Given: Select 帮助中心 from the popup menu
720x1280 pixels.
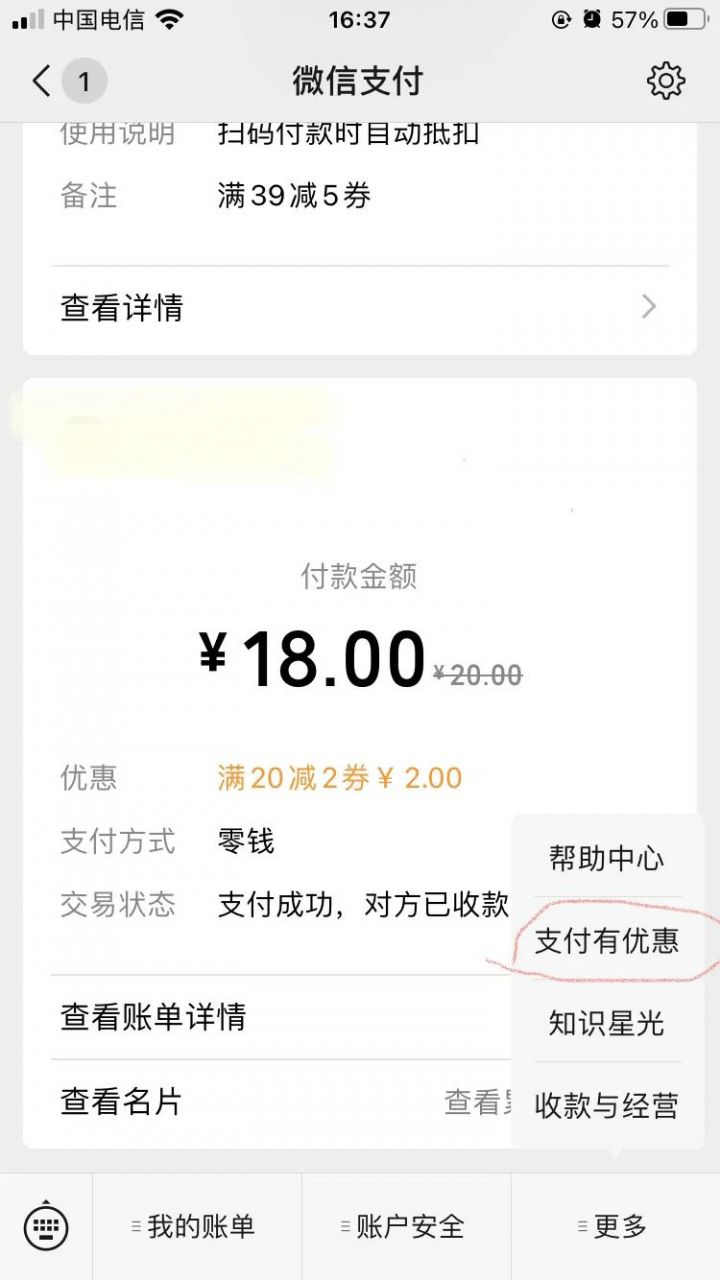Looking at the screenshot, I should click(606, 858).
